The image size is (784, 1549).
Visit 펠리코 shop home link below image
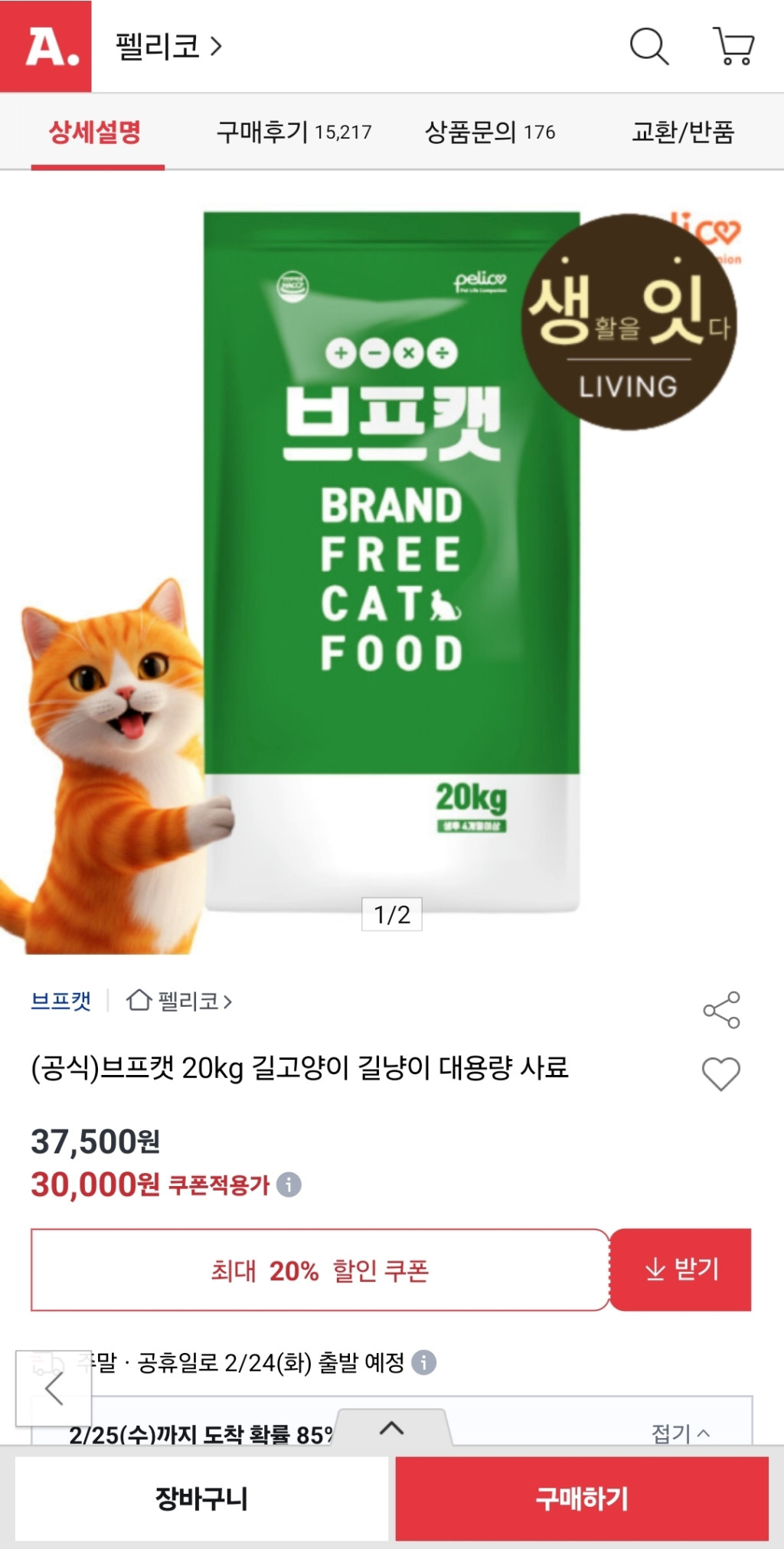(x=180, y=1001)
